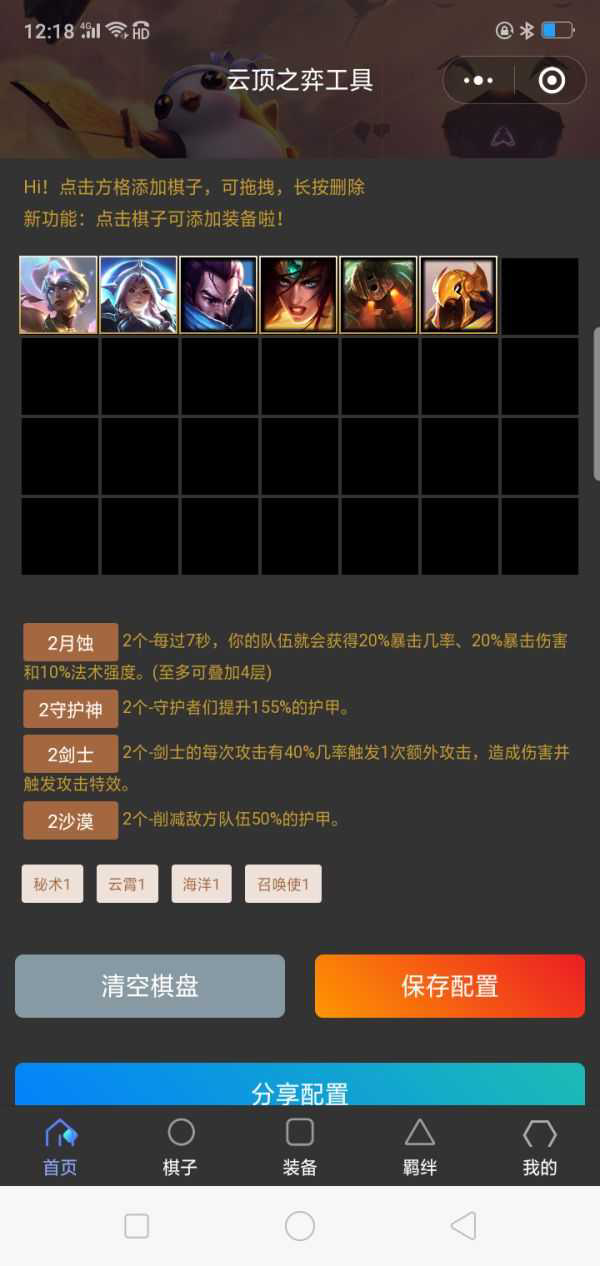Viewport: 600px width, 1266px height.
Task: Switch to the 装备 tab
Action: tap(300, 1147)
